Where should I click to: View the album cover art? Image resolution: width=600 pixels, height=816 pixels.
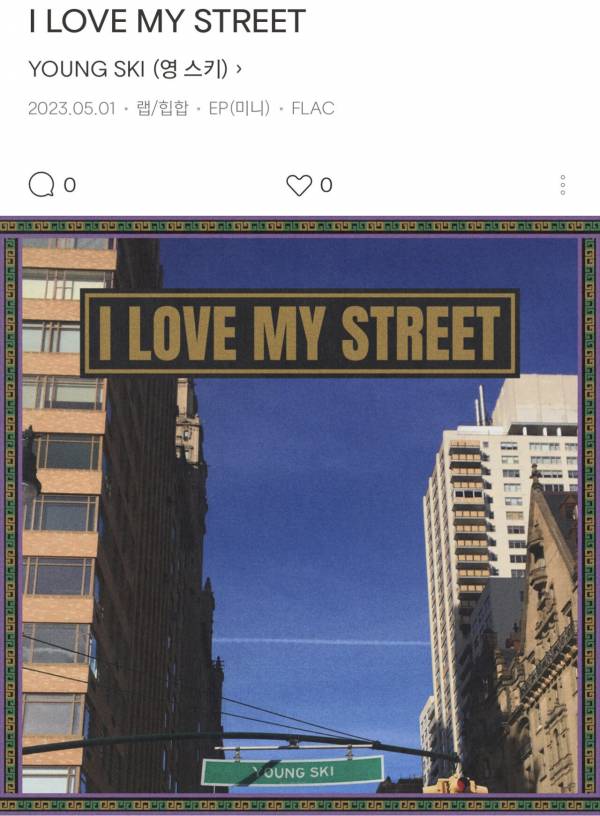(x=300, y=515)
